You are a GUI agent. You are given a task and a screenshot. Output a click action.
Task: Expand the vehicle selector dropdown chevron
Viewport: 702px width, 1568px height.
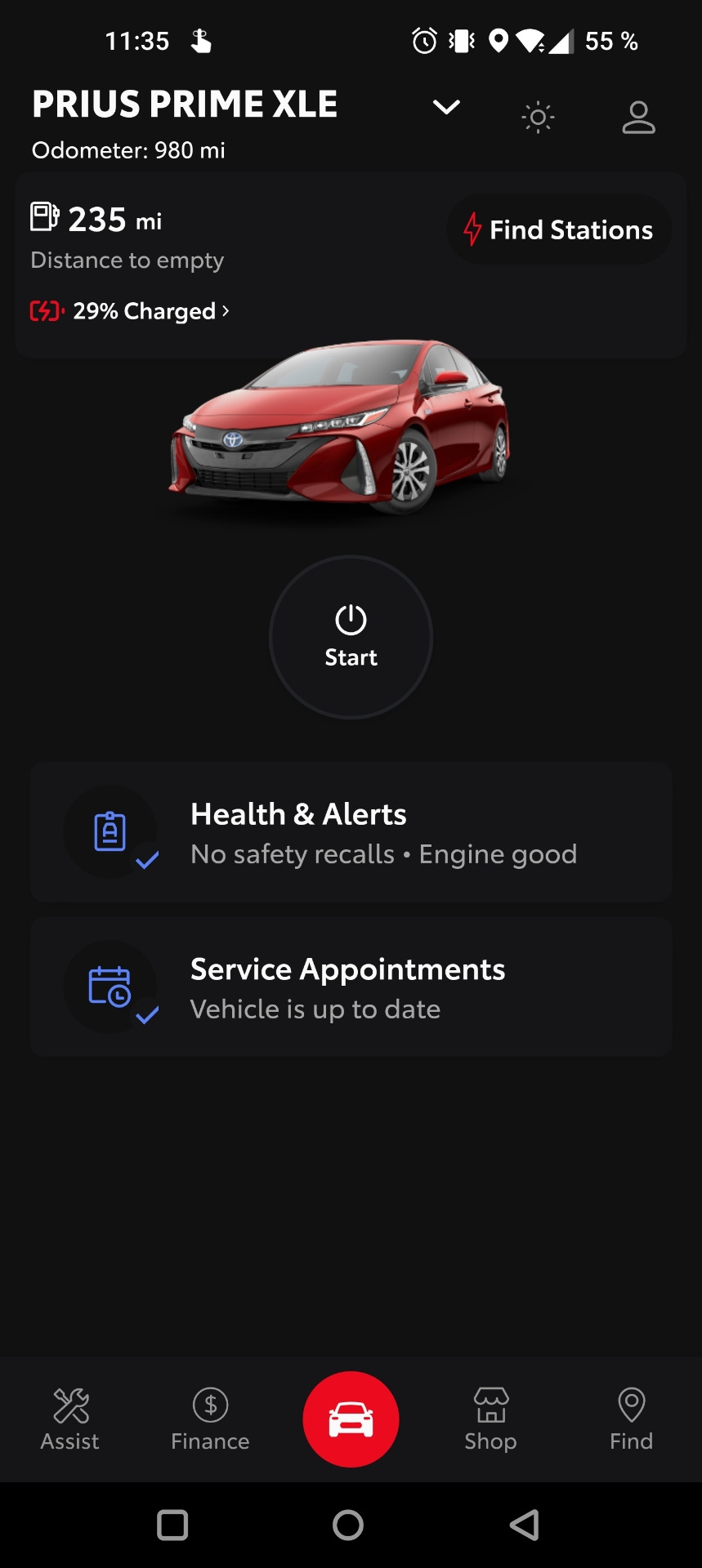(x=446, y=107)
